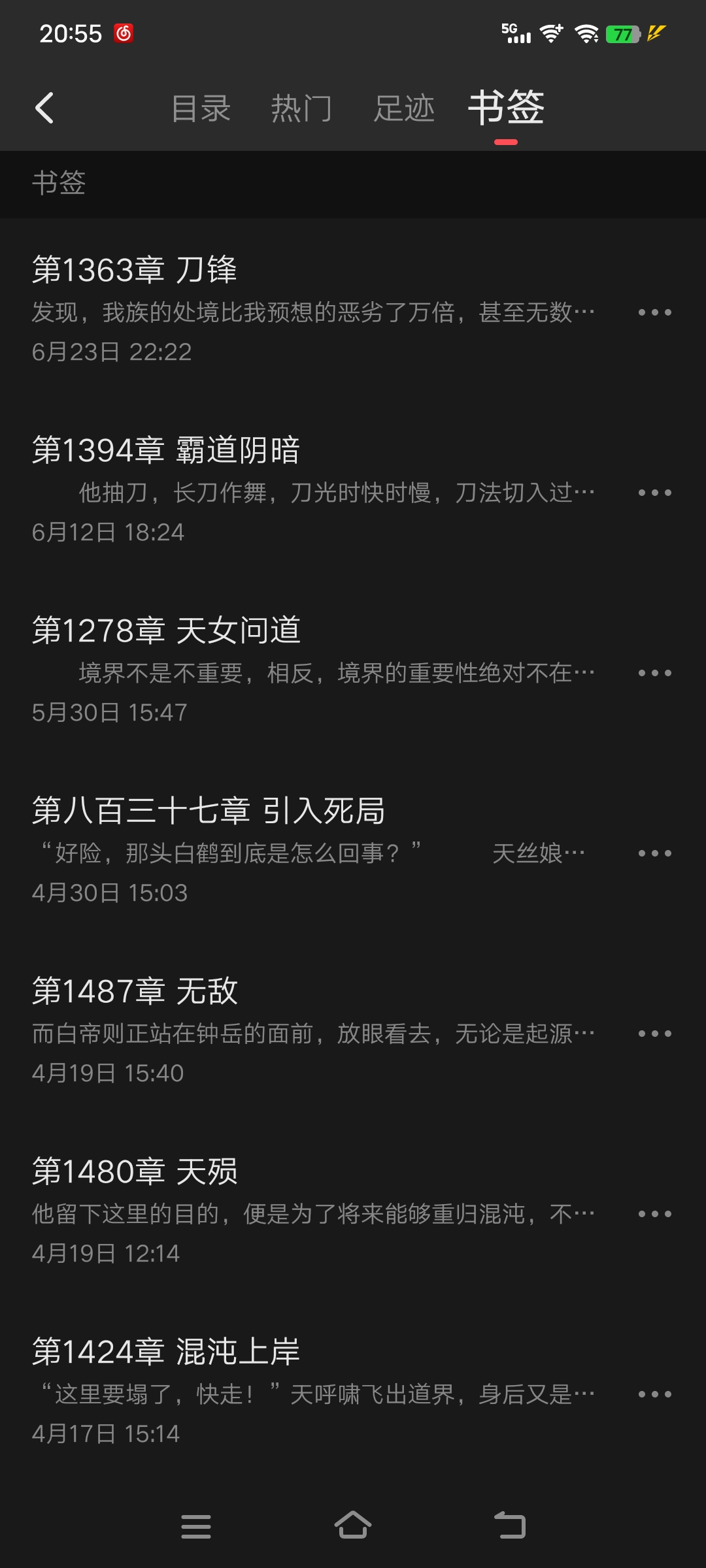Select the 书签 tab
The height and width of the screenshot is (1568, 706).
click(506, 108)
